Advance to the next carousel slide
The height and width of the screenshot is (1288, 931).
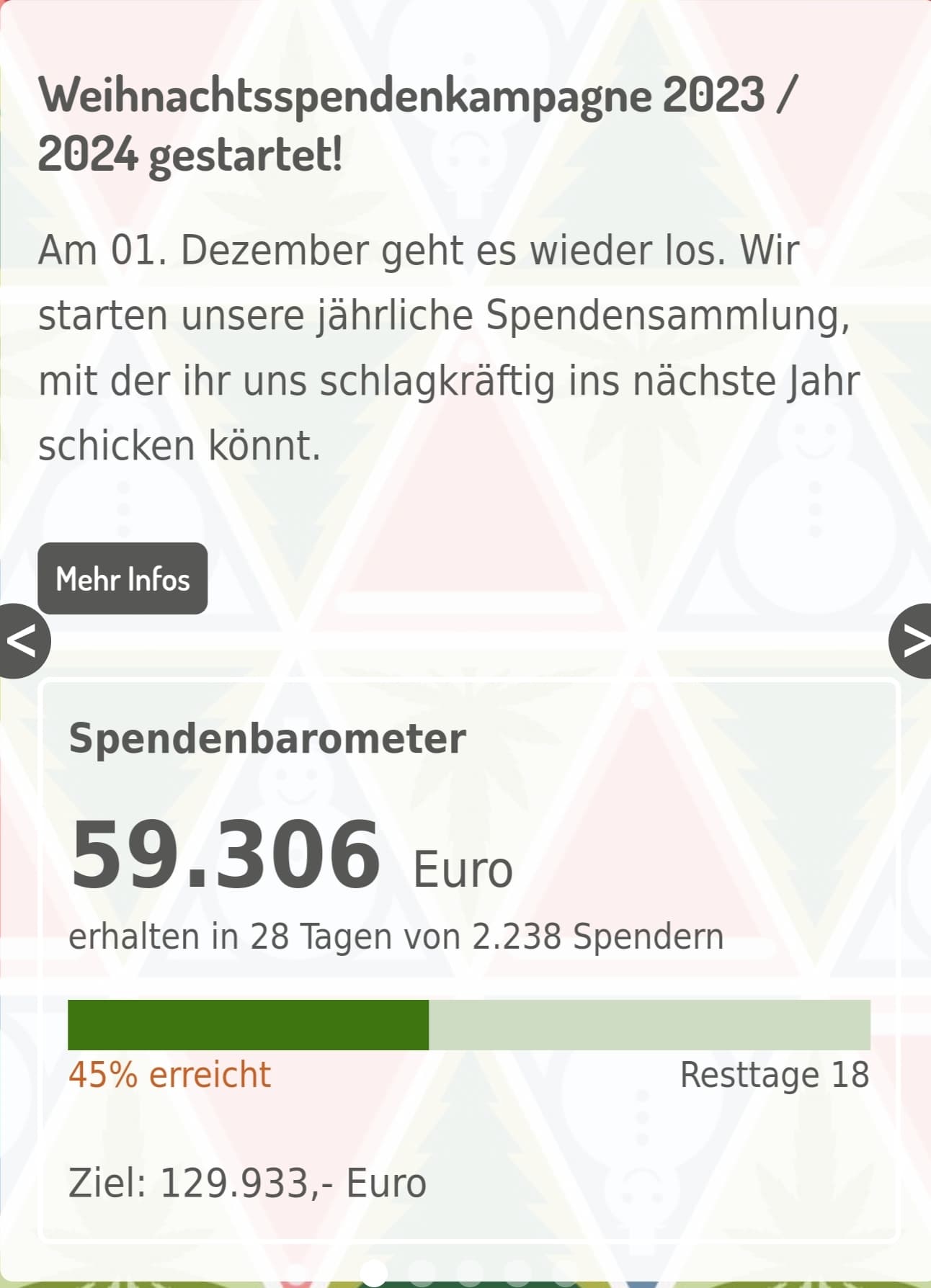point(911,641)
